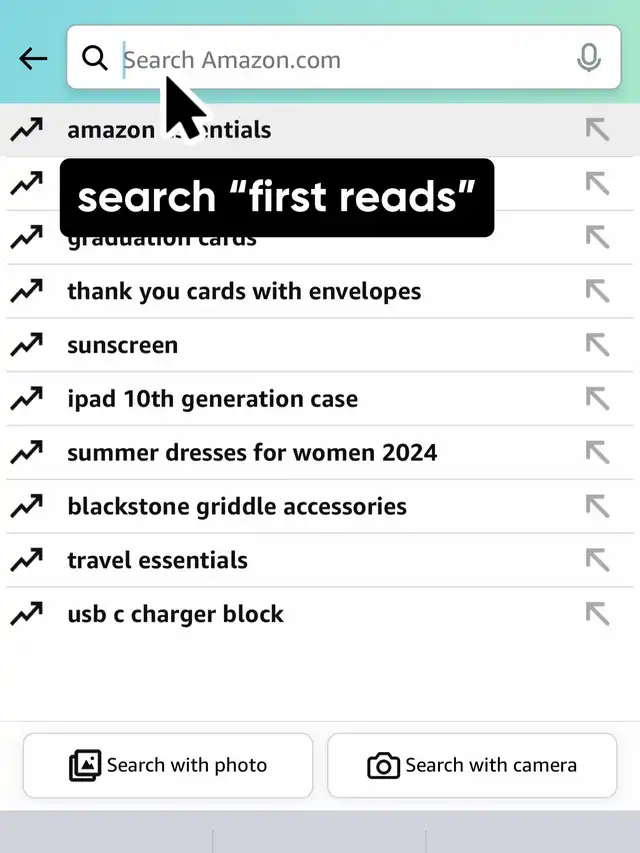Search for usb c charger block

pyautogui.click(x=175, y=614)
